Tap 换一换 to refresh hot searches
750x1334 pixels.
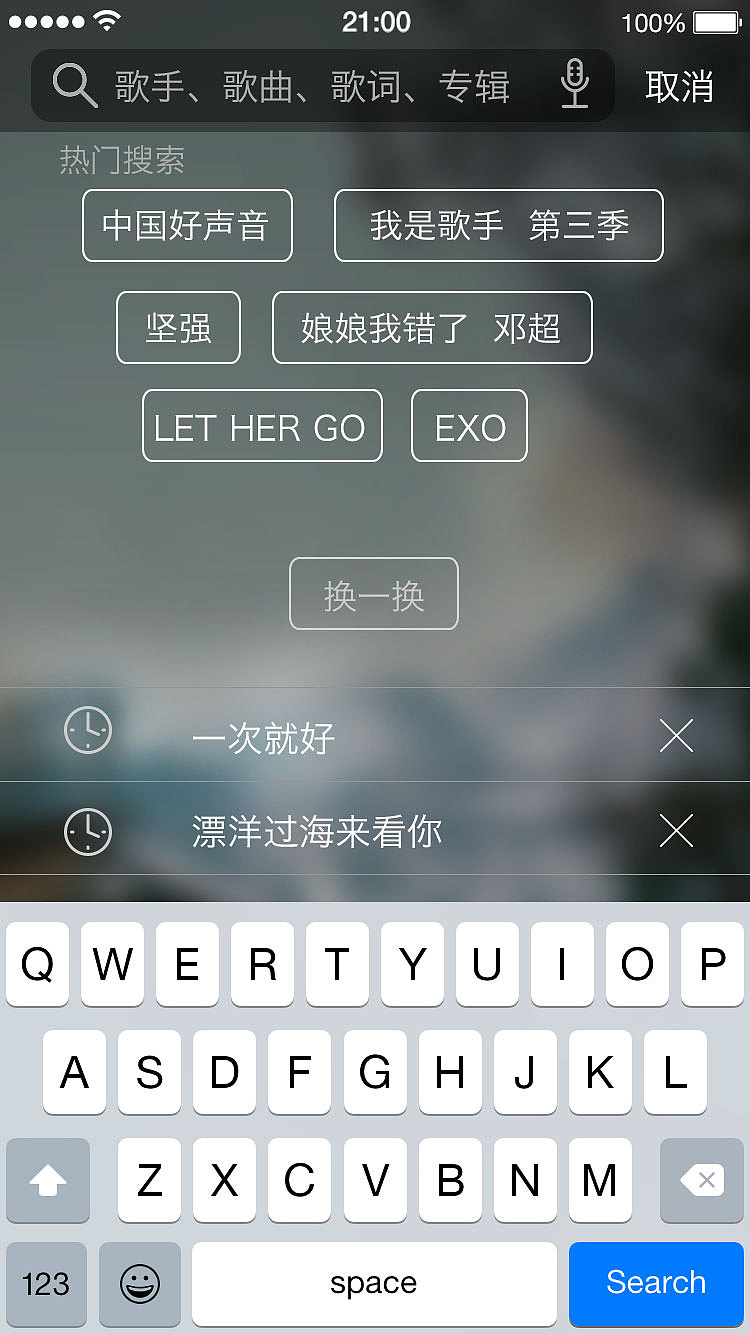click(x=373, y=594)
